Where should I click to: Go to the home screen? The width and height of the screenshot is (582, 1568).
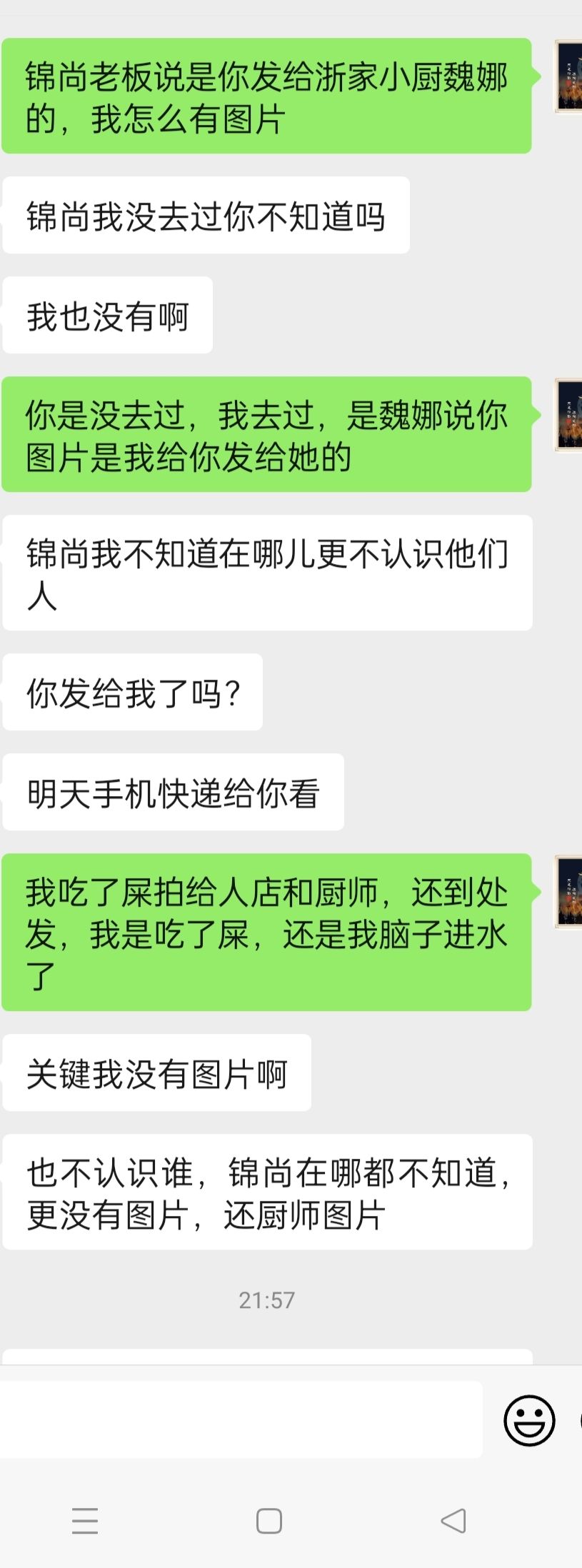pyautogui.click(x=269, y=1521)
